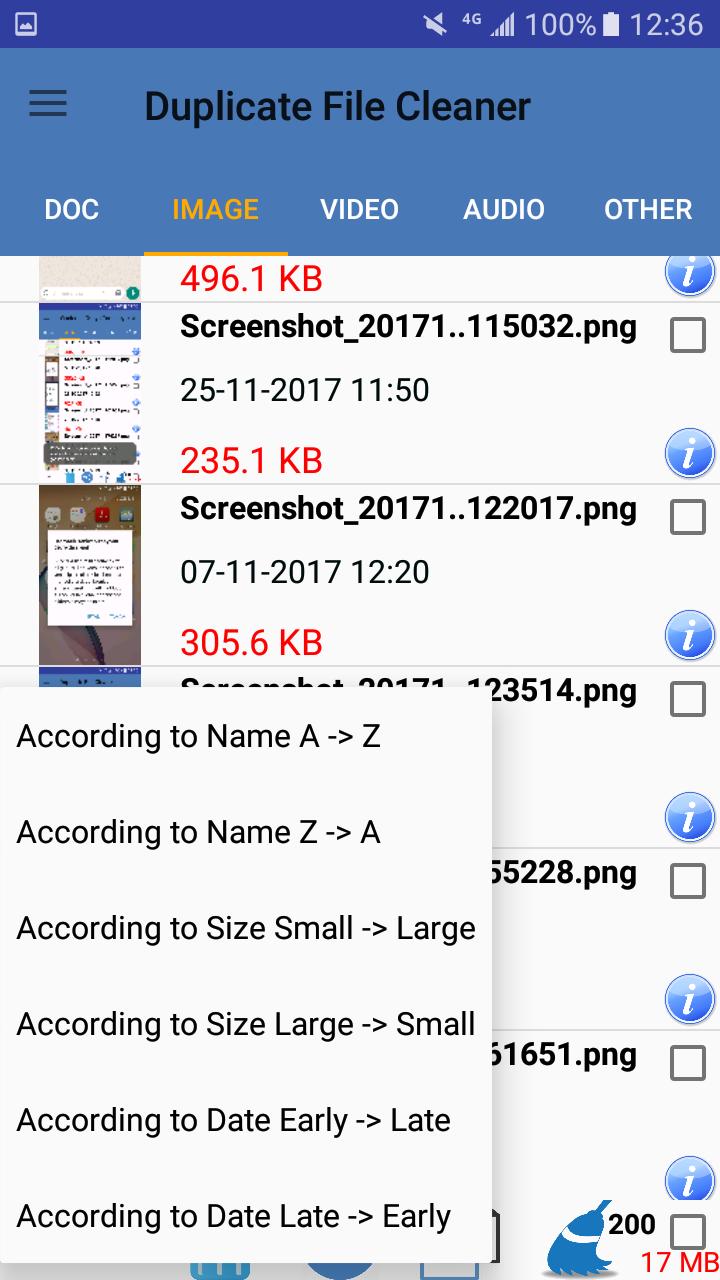Screen dimensions: 720x1280
Task: Sort according to Date Early -> Late
Action: coord(234,1120)
